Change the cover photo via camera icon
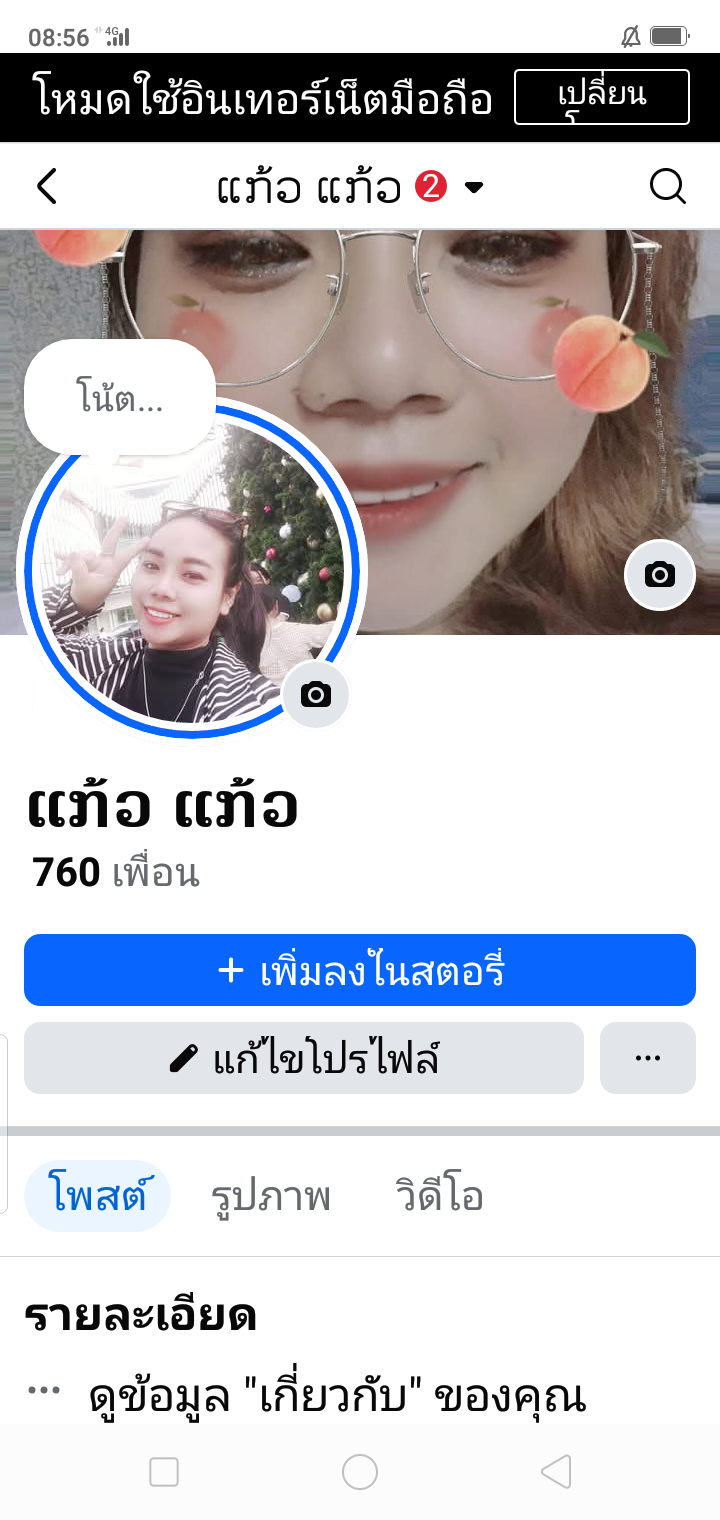720x1520 pixels. tap(659, 574)
